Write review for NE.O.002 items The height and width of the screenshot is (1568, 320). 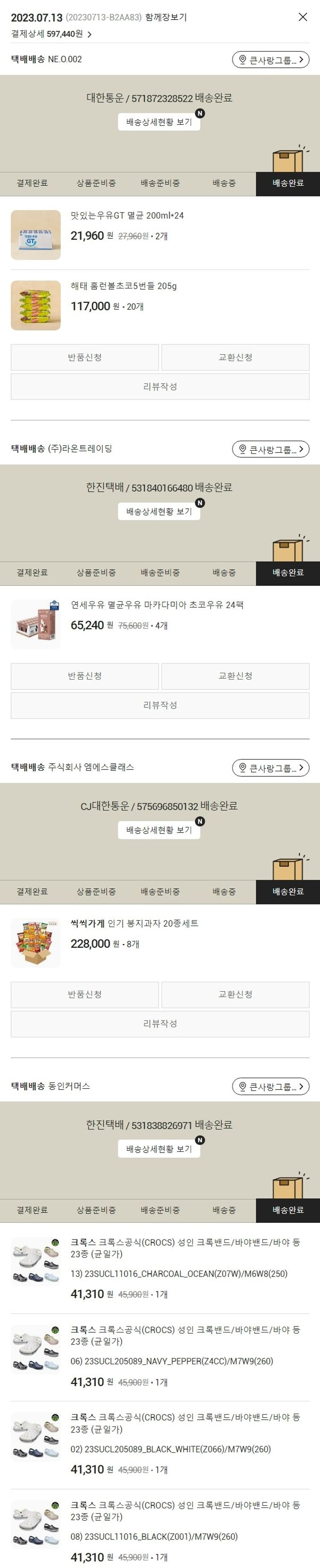point(160,386)
